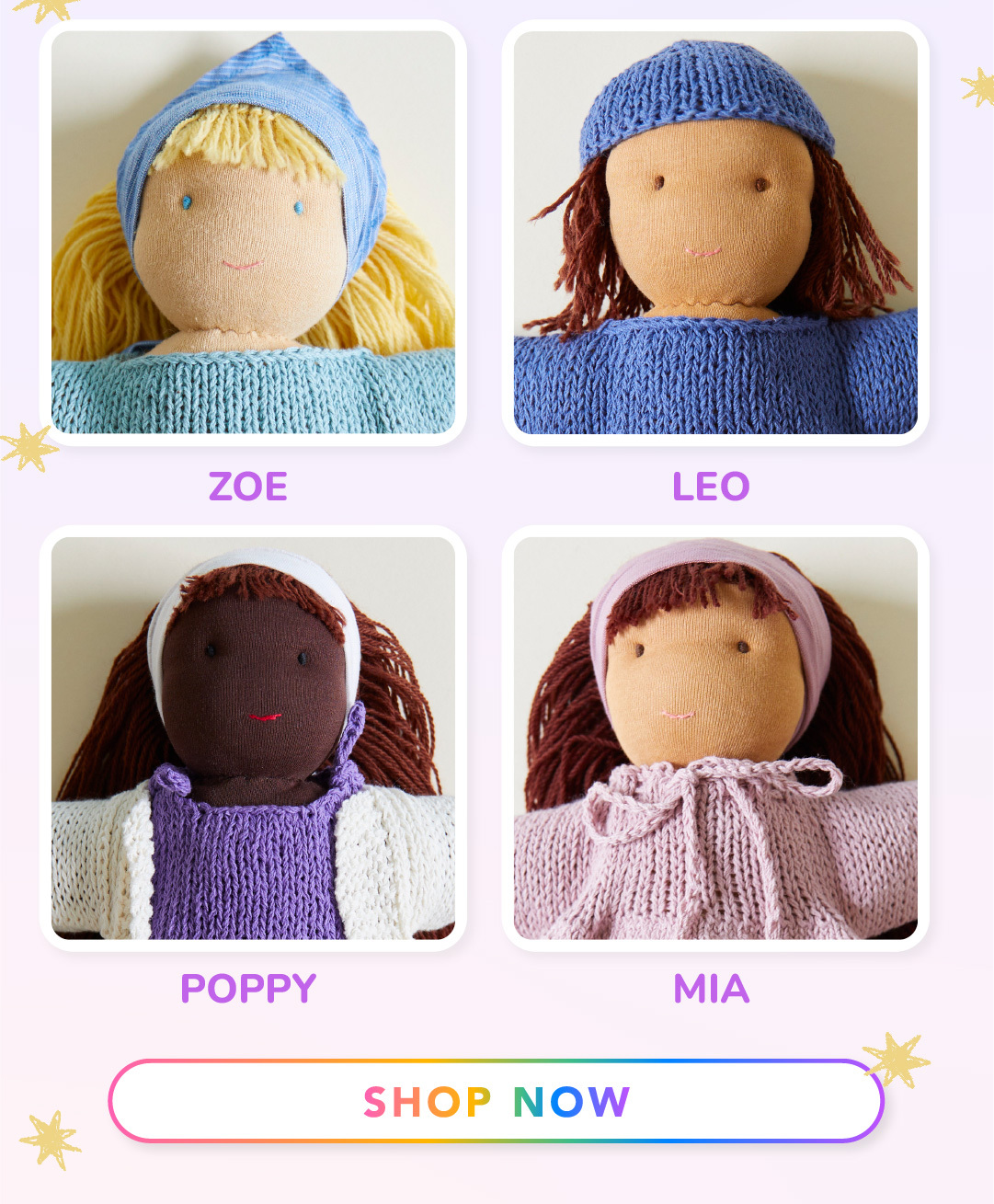
Task: Open the Leo doll tile
Action: 715,233
